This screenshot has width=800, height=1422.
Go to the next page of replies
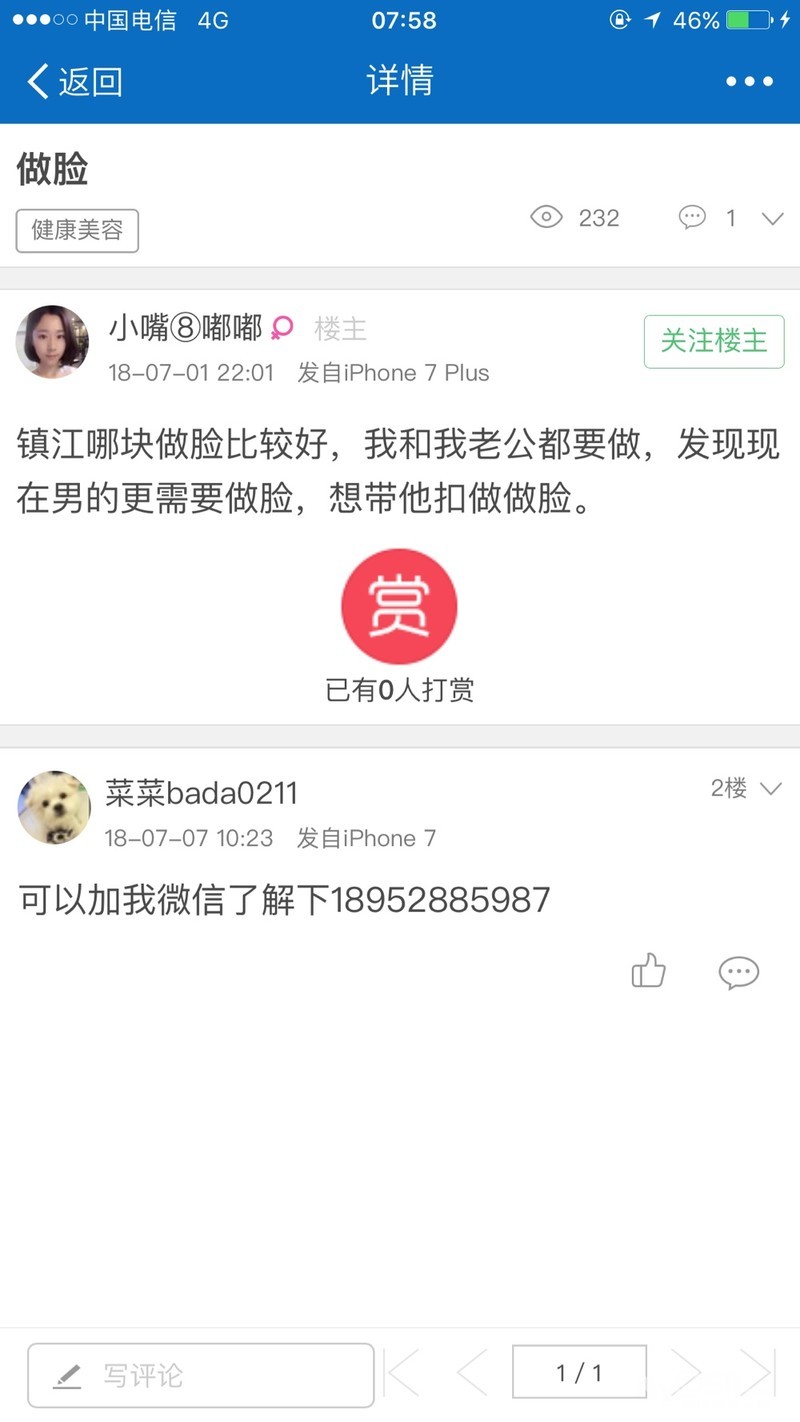686,1373
